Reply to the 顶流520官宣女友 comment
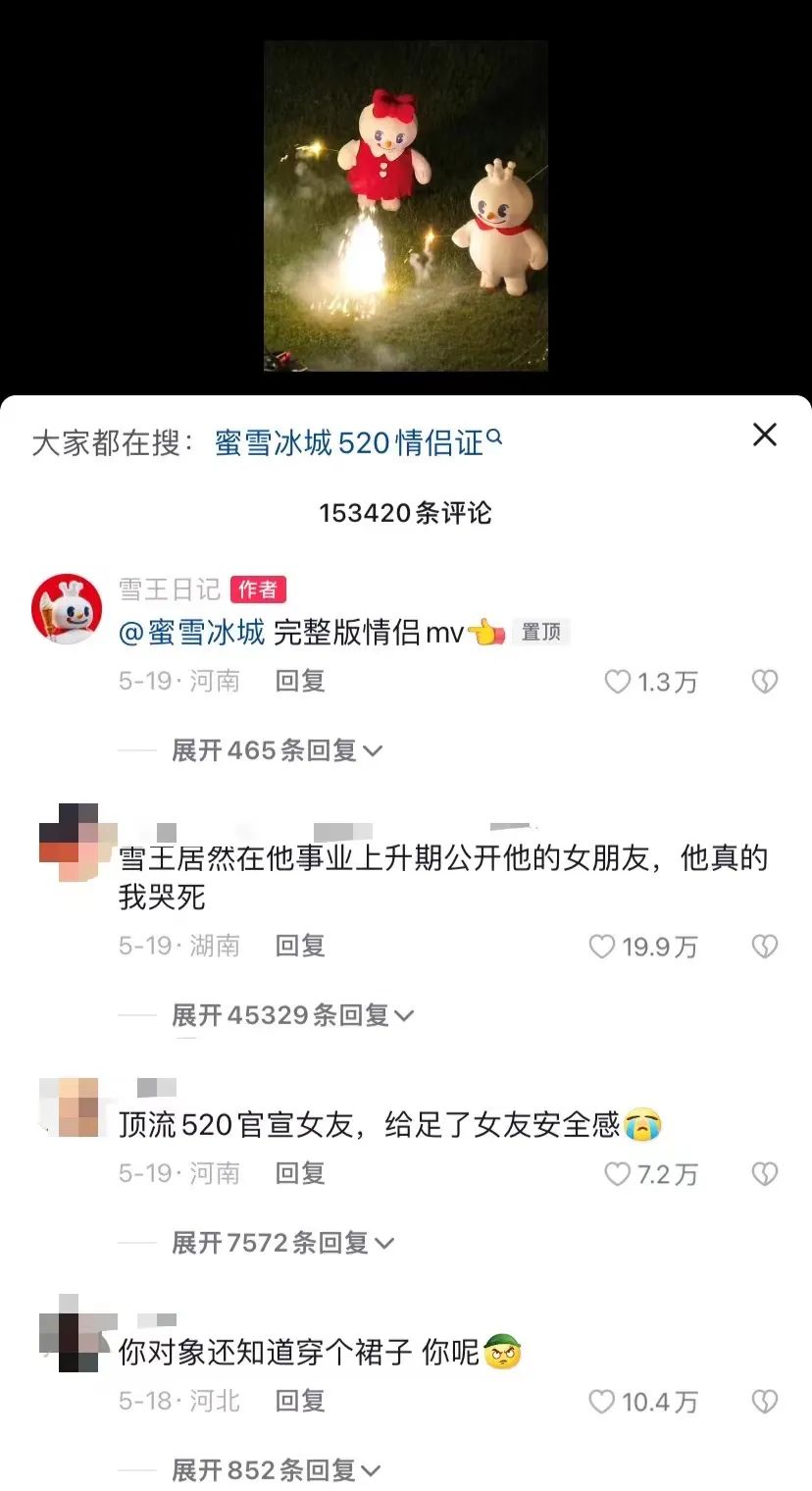This screenshot has width=812, height=1491. tap(300, 1173)
